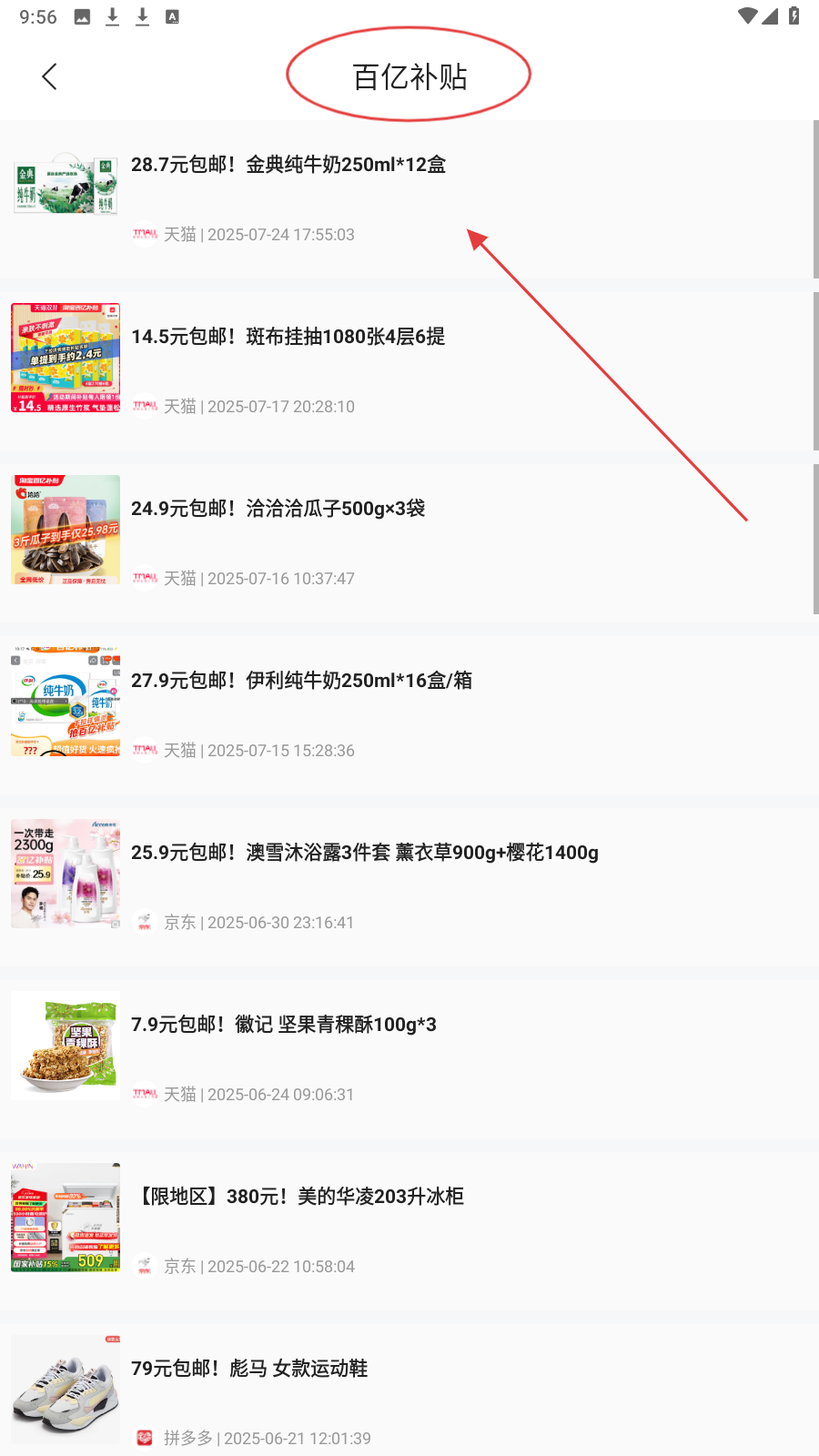Viewport: 819px width, 1456px height.
Task: Open the 徽记坚果青稞酥100g*3 deal
Action: pyautogui.click(x=284, y=1025)
